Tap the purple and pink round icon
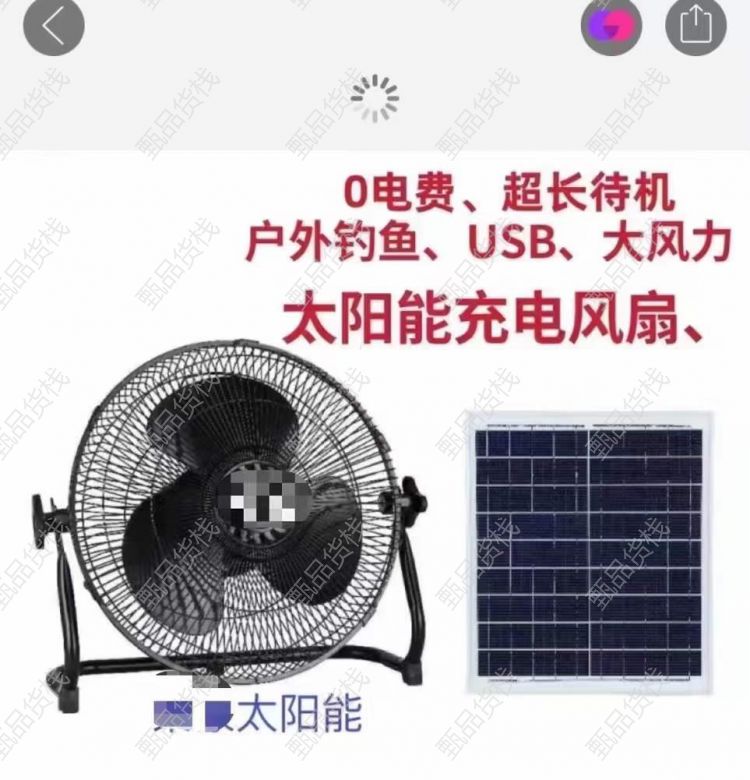 pos(611,27)
